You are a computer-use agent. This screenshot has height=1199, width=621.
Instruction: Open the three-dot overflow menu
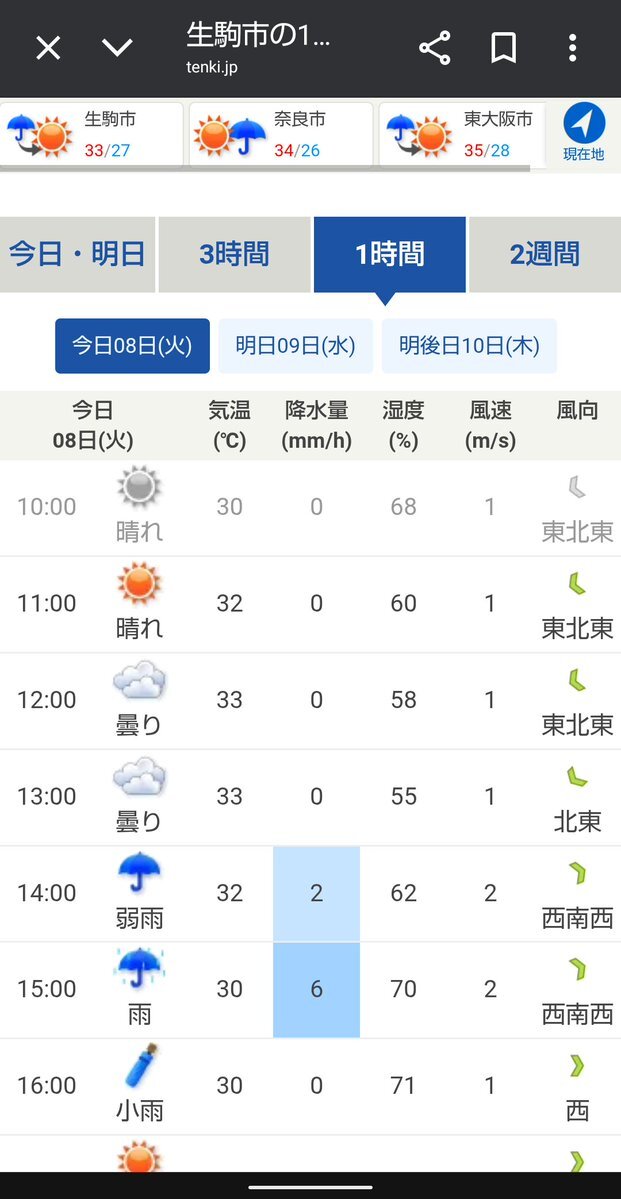click(572, 49)
